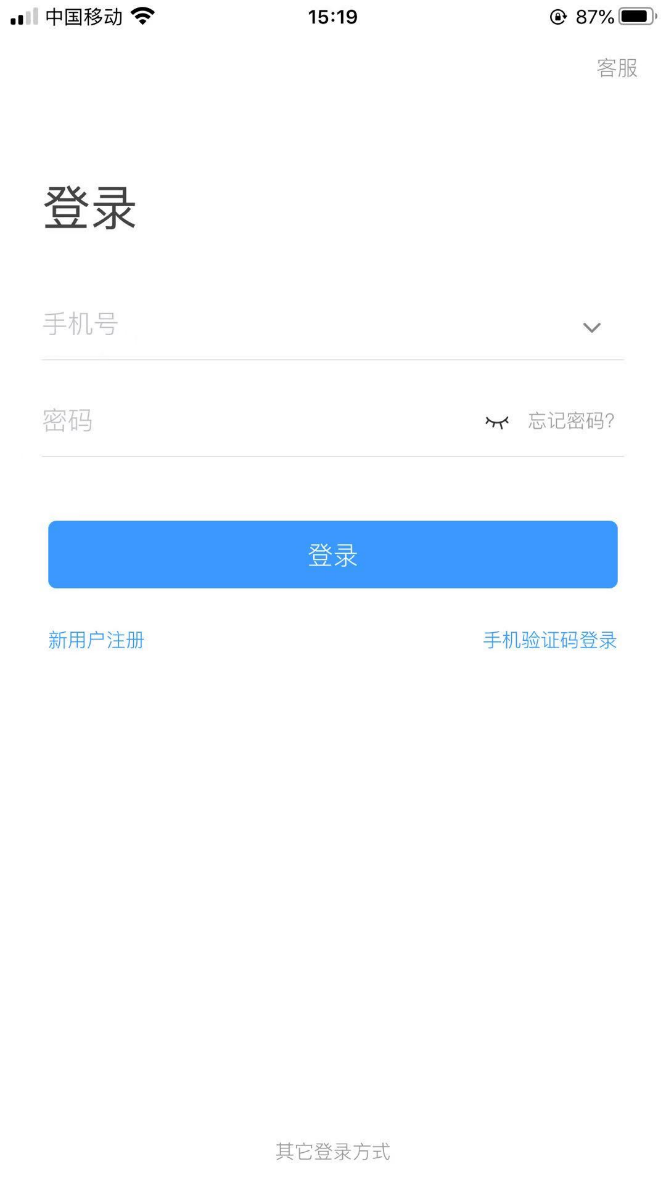Image resolution: width=666 pixels, height=1183 pixels.
Task: Open customer service via 客服
Action: point(616,68)
